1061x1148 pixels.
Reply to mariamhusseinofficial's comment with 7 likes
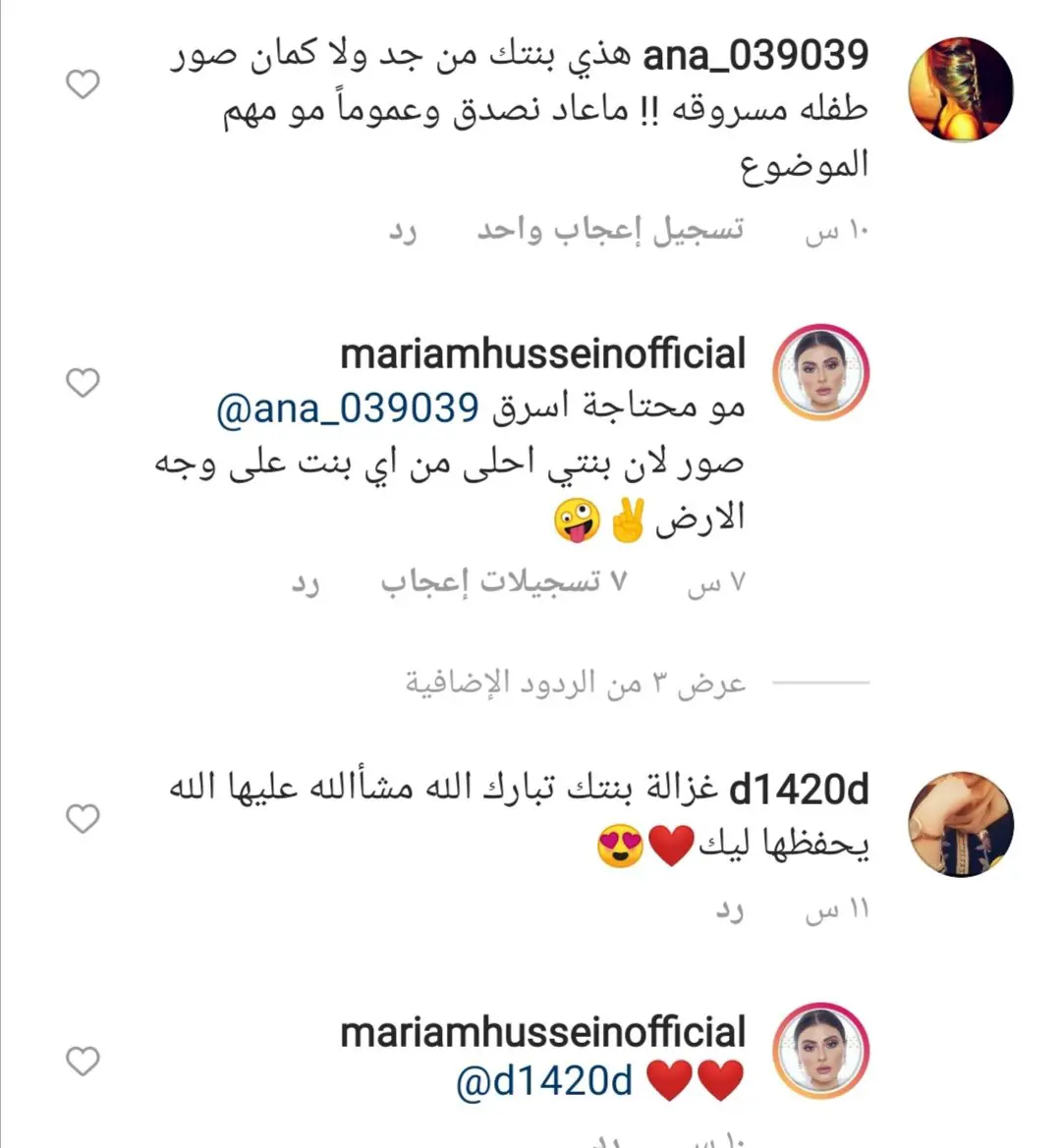point(306,583)
